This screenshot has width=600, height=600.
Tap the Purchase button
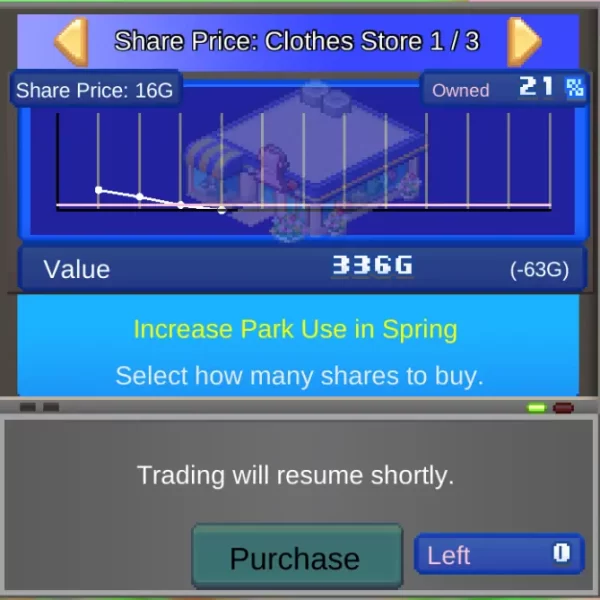(x=296, y=557)
